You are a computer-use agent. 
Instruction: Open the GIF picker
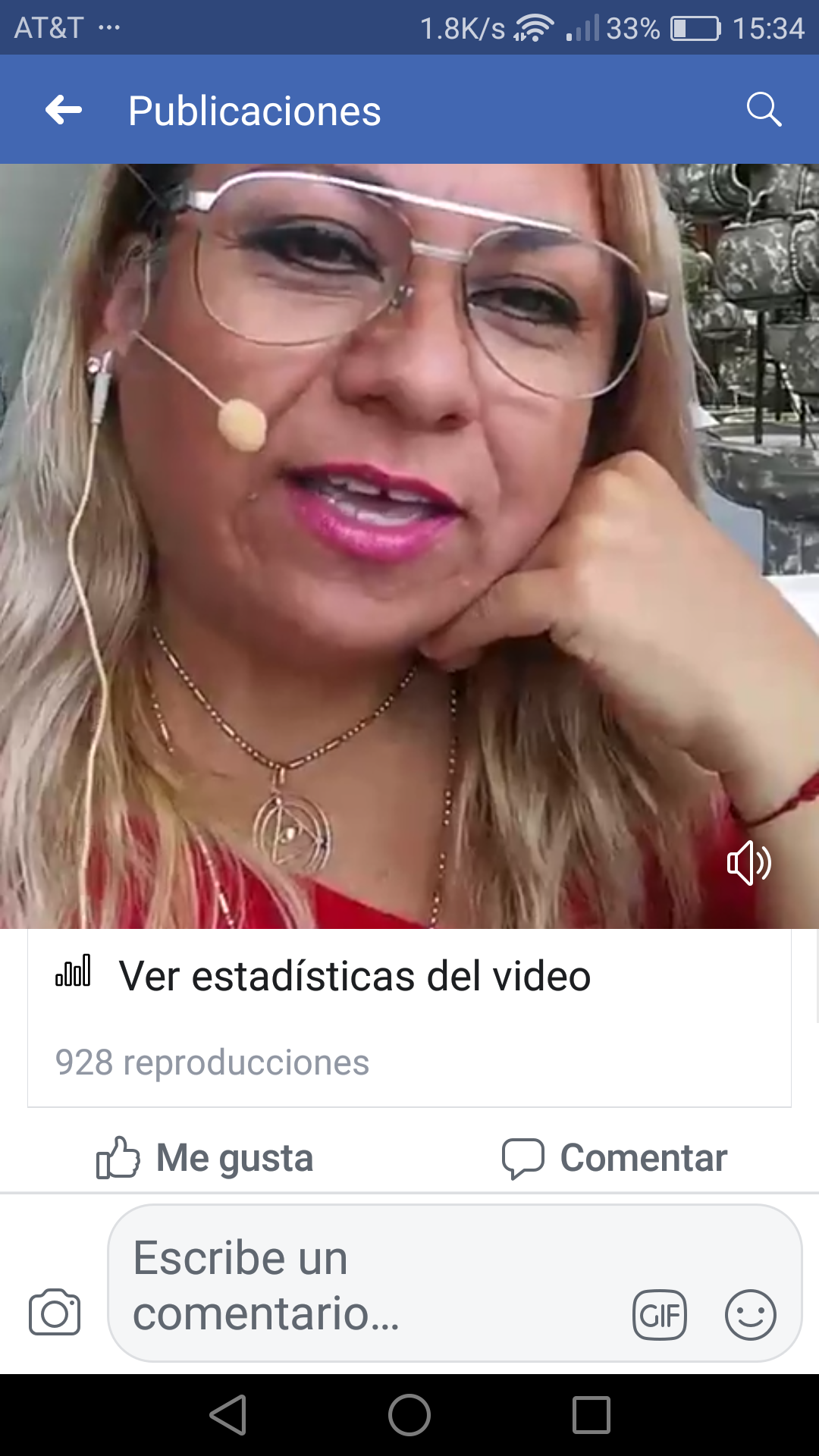pos(660,1315)
